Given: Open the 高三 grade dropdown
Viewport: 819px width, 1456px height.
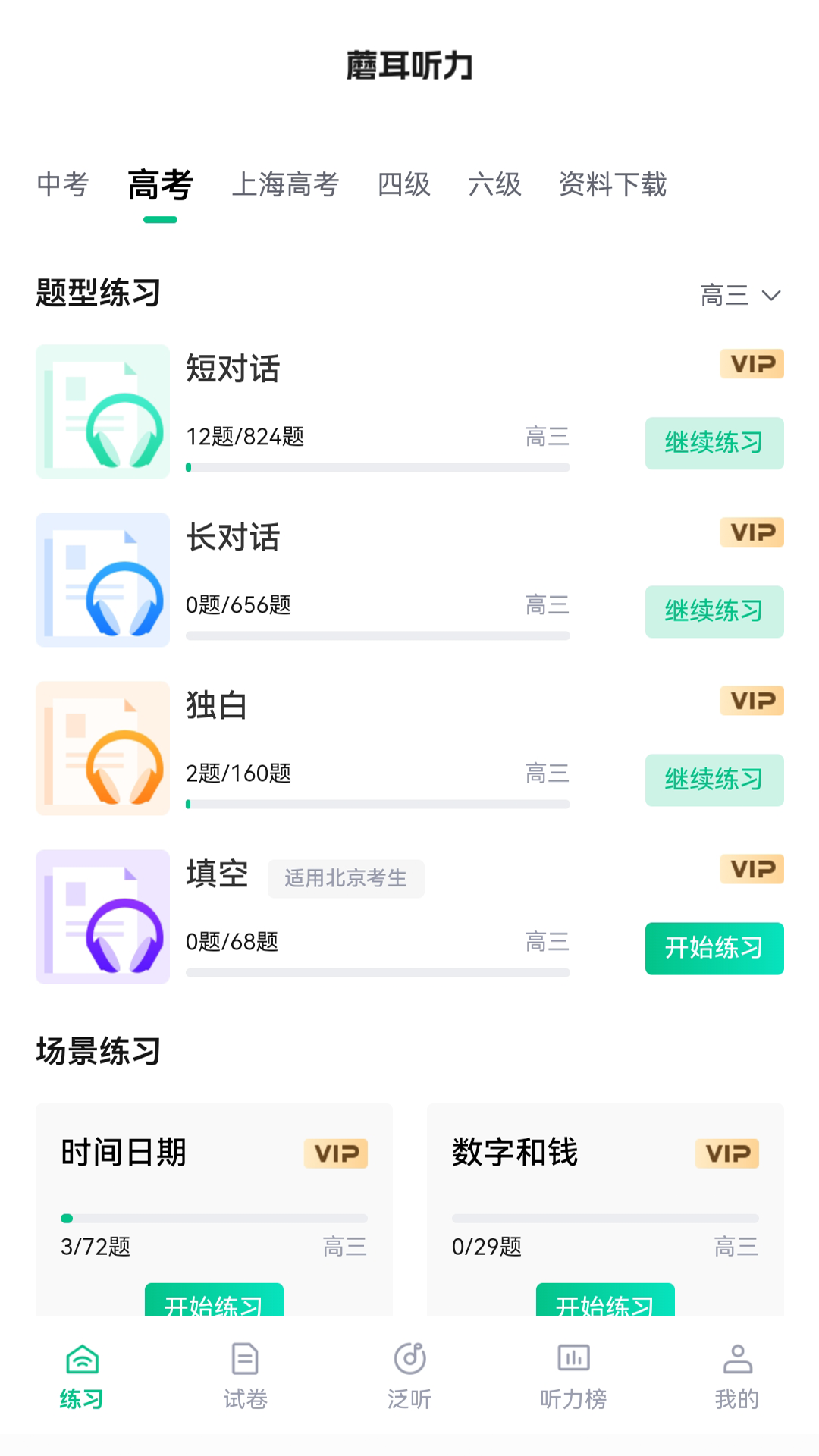Looking at the screenshot, I should (x=741, y=295).
